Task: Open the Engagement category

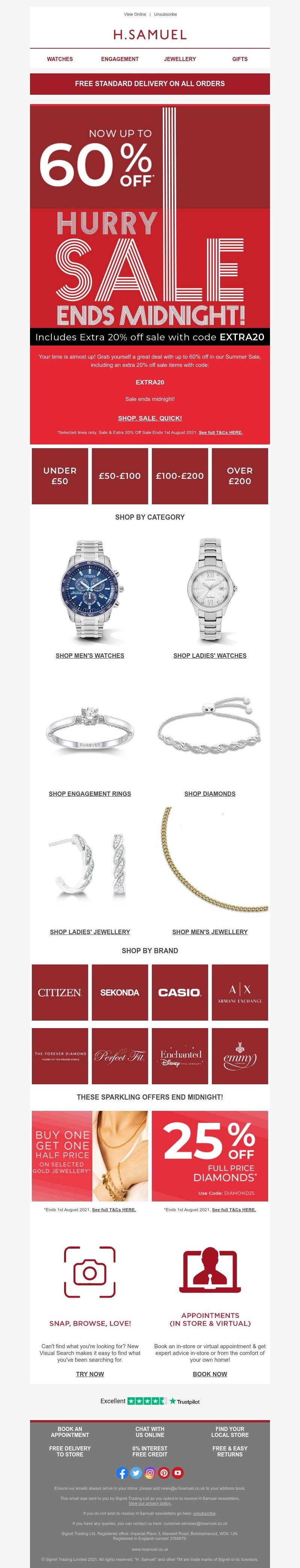Action: 120,59
